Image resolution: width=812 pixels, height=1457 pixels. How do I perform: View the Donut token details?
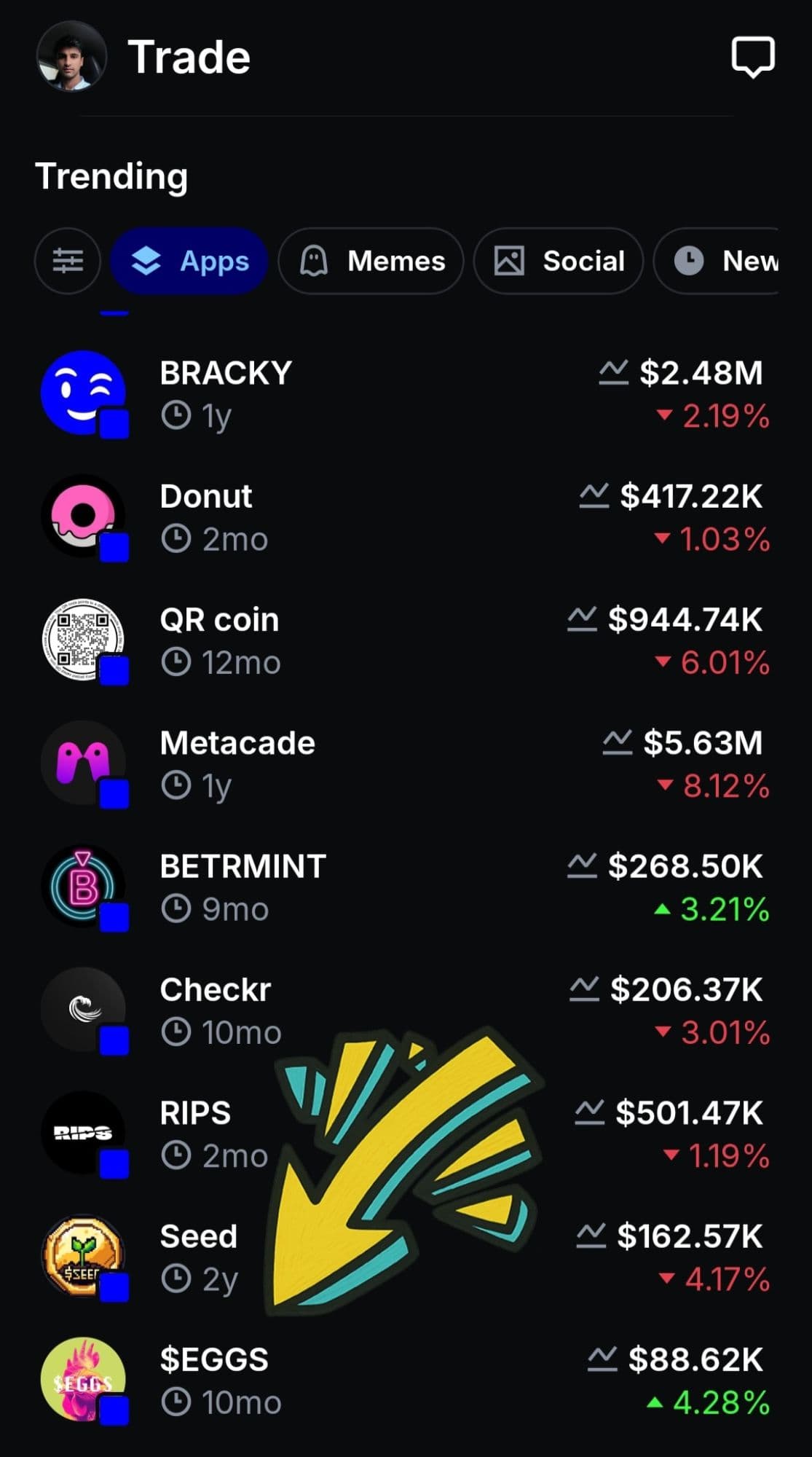pyautogui.click(x=206, y=517)
